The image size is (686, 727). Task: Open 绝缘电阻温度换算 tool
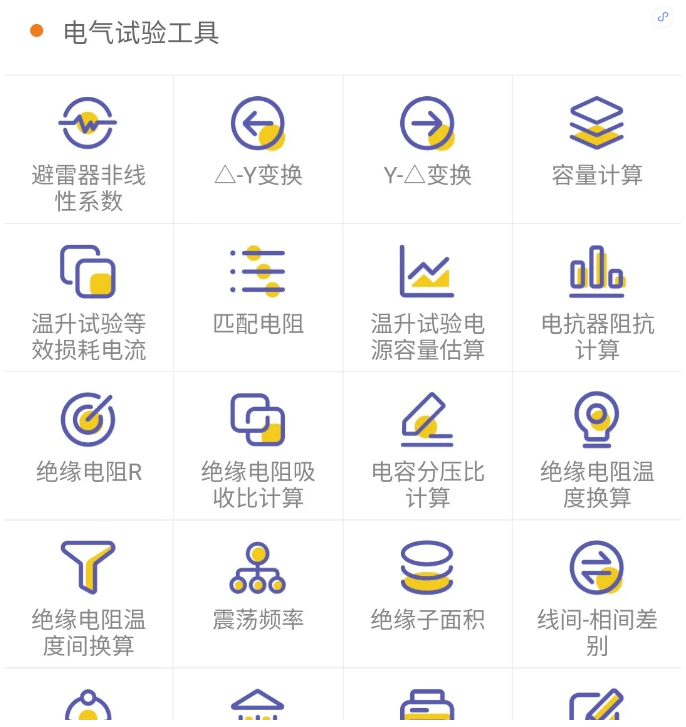(x=597, y=446)
